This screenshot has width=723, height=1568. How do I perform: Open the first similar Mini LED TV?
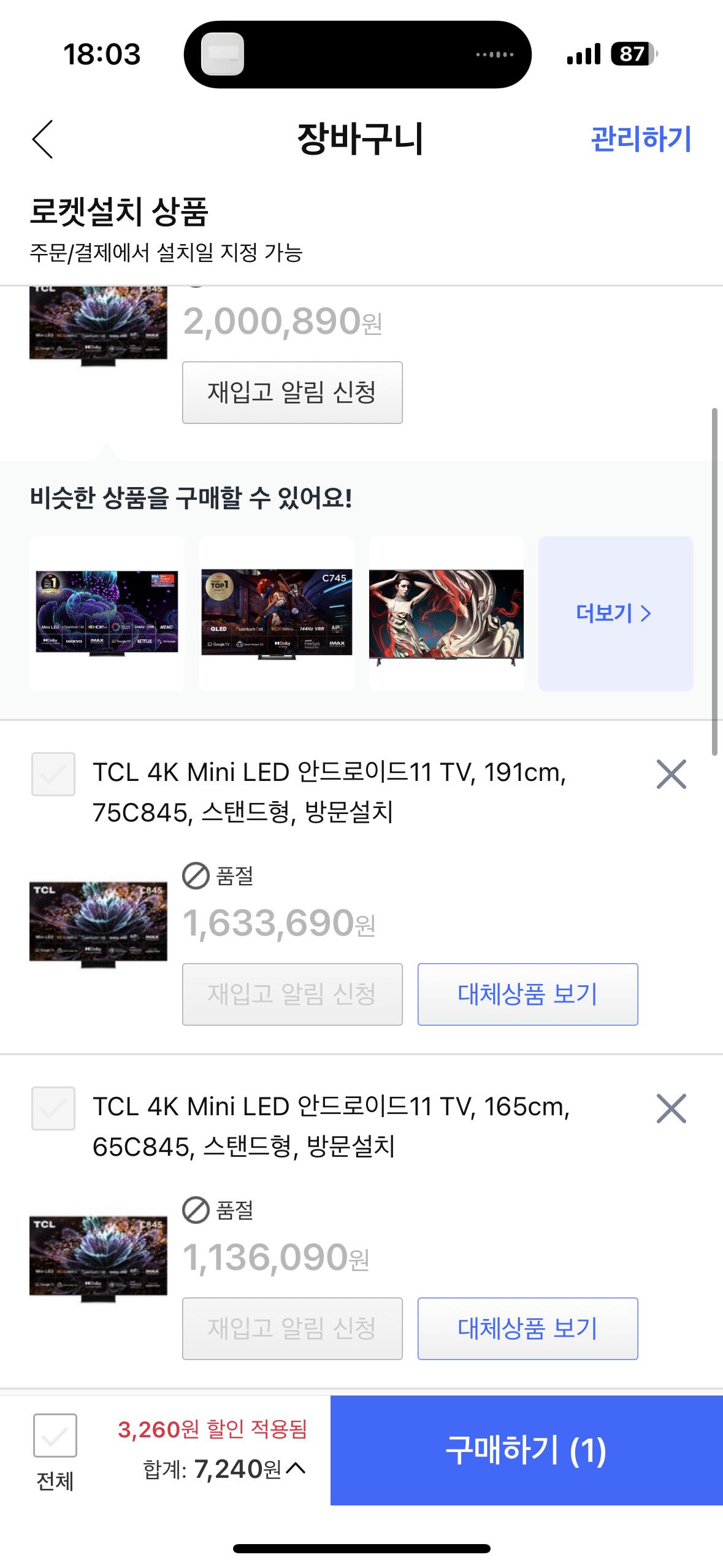point(107,613)
